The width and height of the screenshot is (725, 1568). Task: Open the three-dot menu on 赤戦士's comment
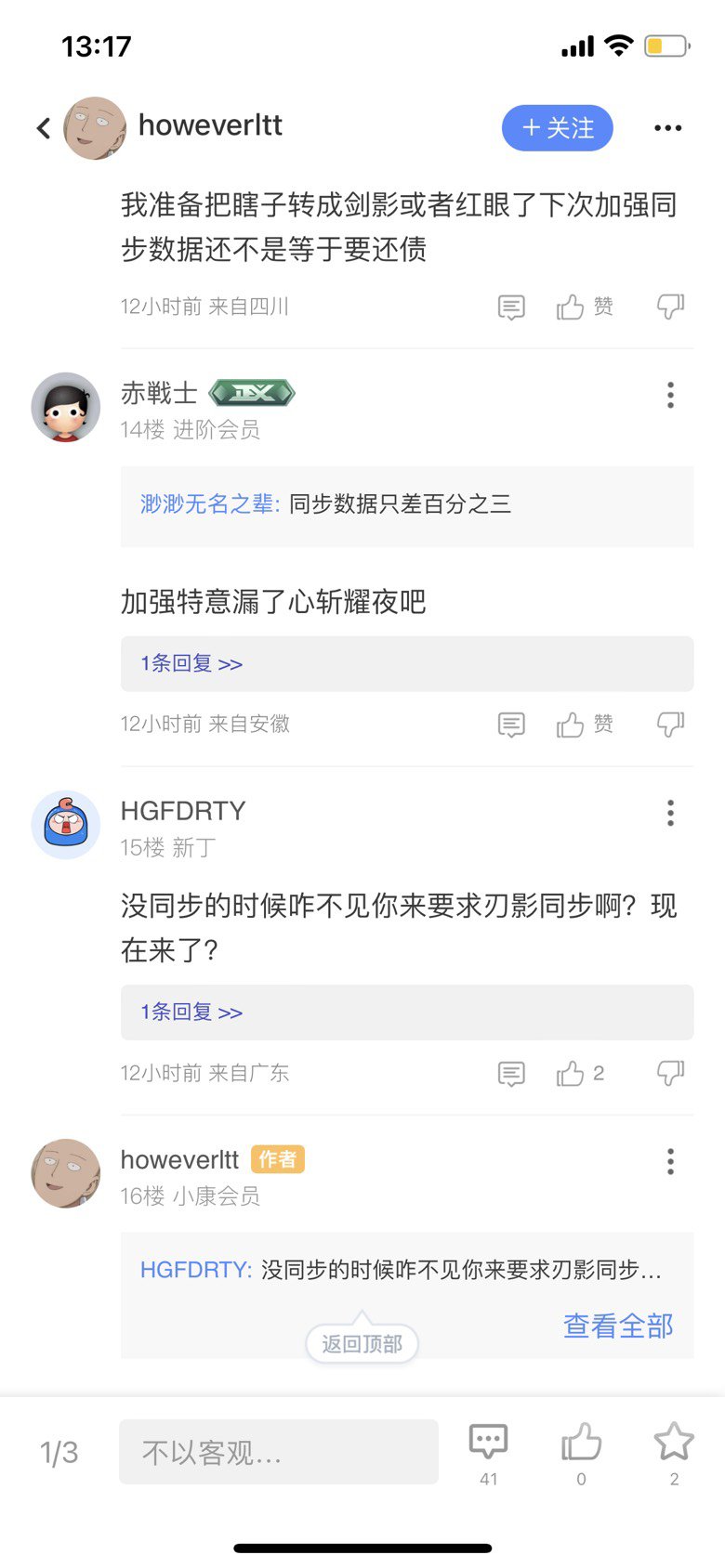(x=669, y=395)
